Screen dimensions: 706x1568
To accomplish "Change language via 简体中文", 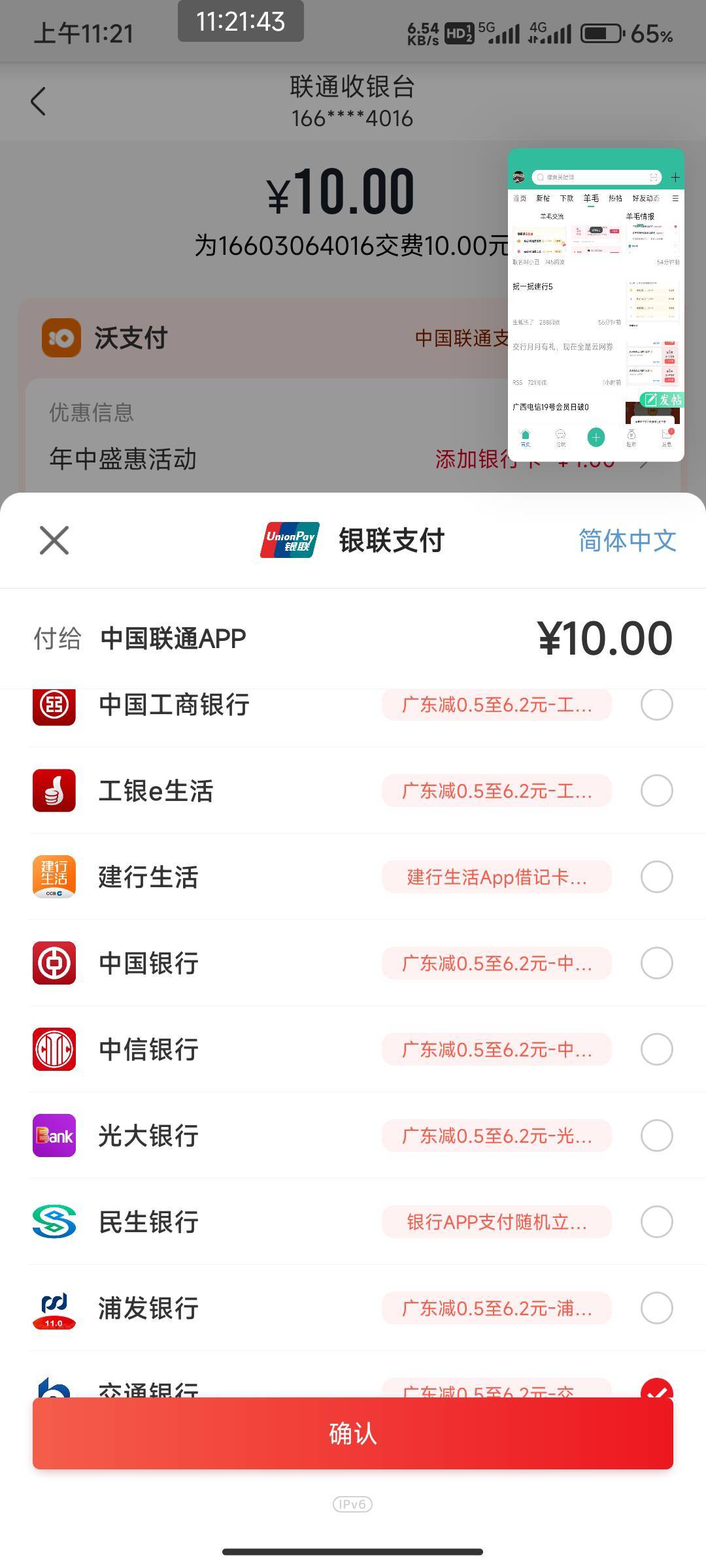I will pyautogui.click(x=627, y=540).
